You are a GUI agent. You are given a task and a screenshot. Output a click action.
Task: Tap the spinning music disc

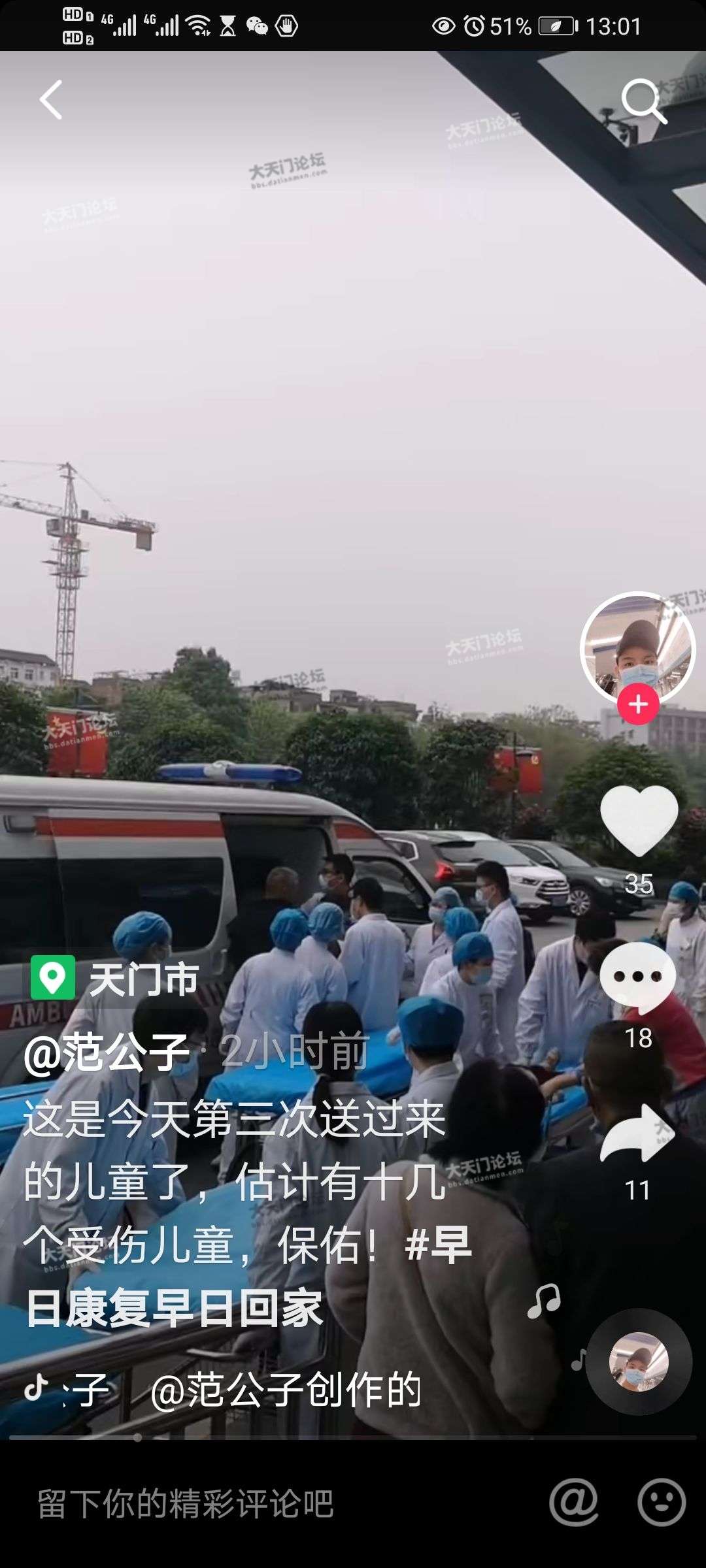point(639,1362)
